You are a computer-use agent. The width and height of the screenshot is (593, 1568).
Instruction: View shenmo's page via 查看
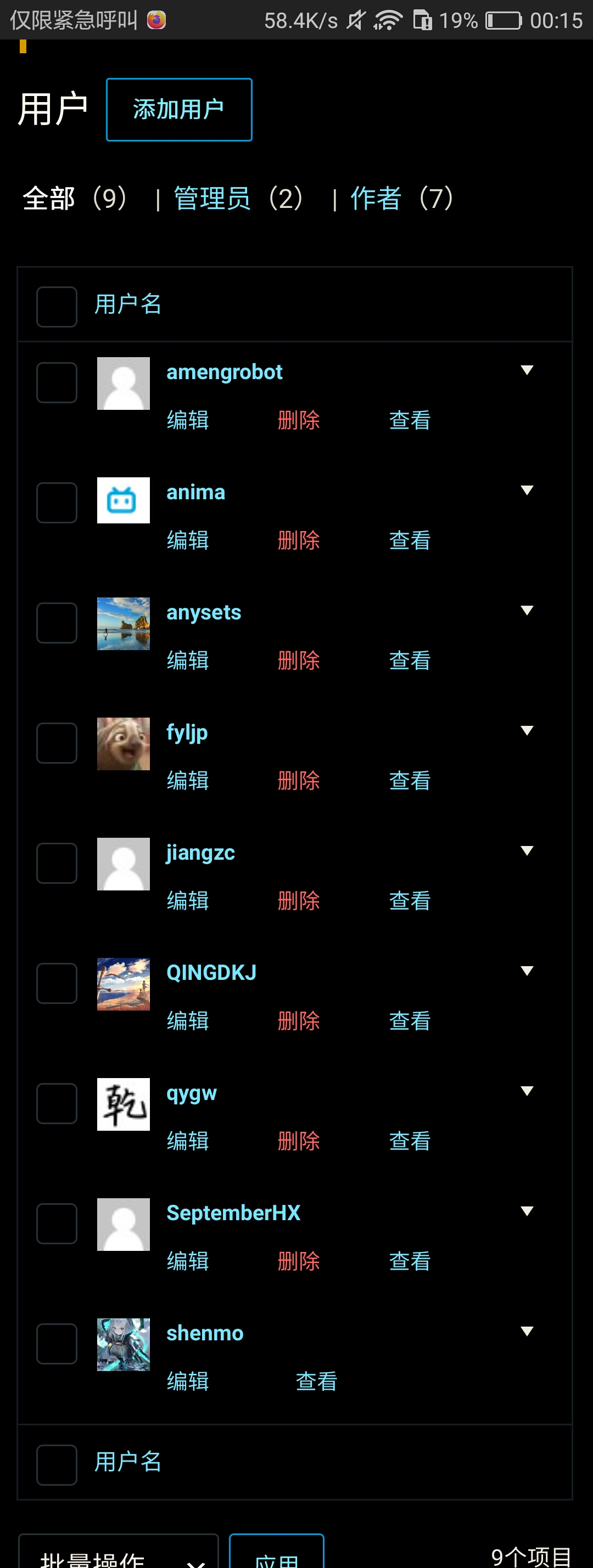(x=316, y=1381)
